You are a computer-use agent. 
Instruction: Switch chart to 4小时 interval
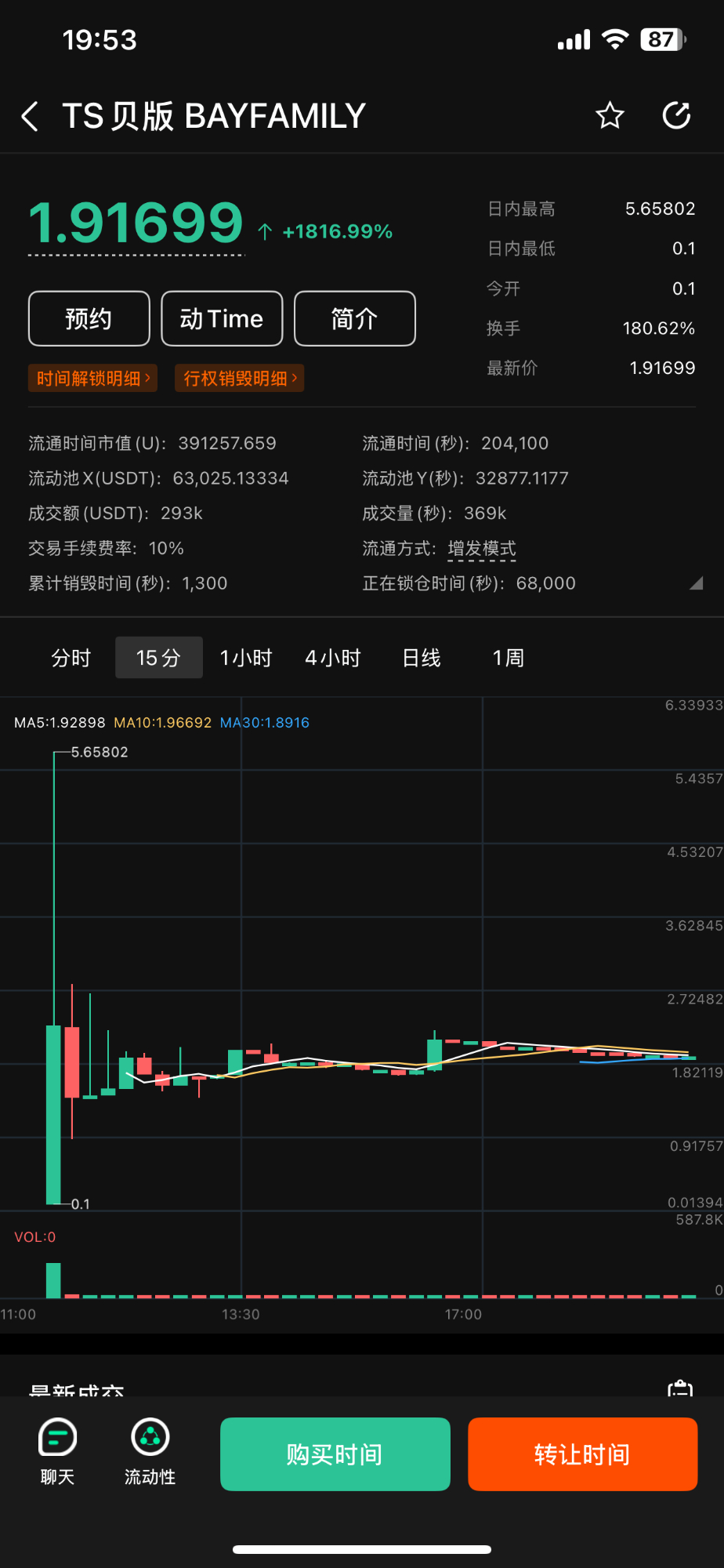[333, 658]
